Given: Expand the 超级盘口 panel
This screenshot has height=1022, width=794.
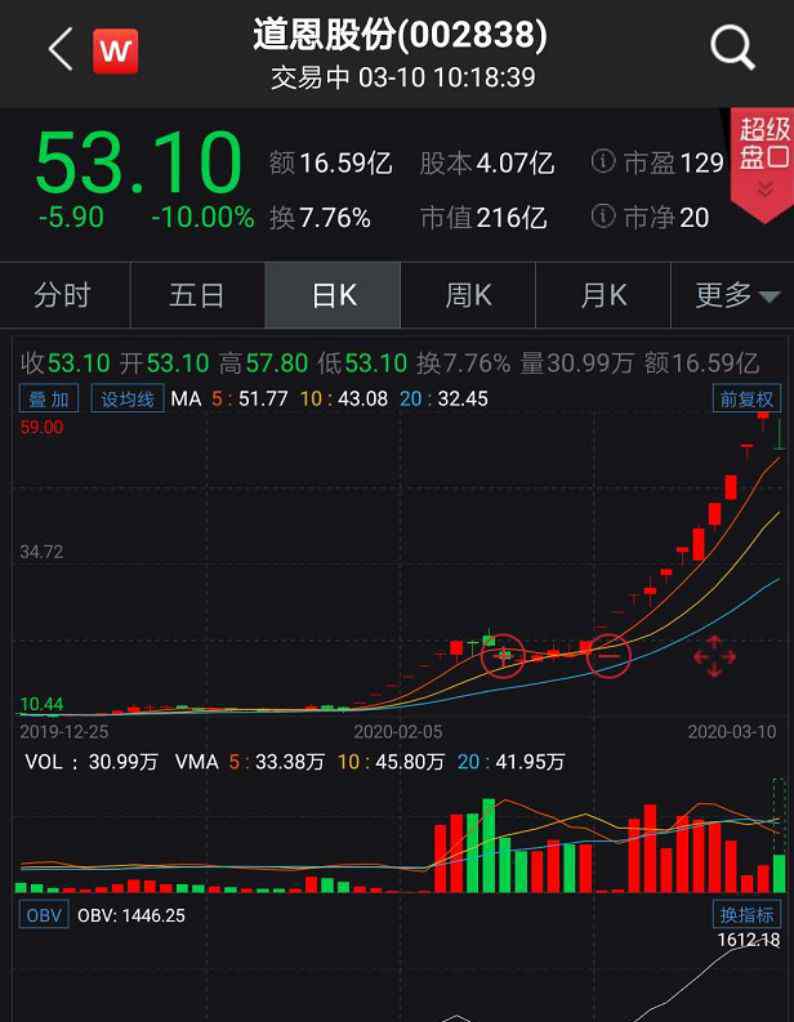Looking at the screenshot, I should (x=764, y=155).
